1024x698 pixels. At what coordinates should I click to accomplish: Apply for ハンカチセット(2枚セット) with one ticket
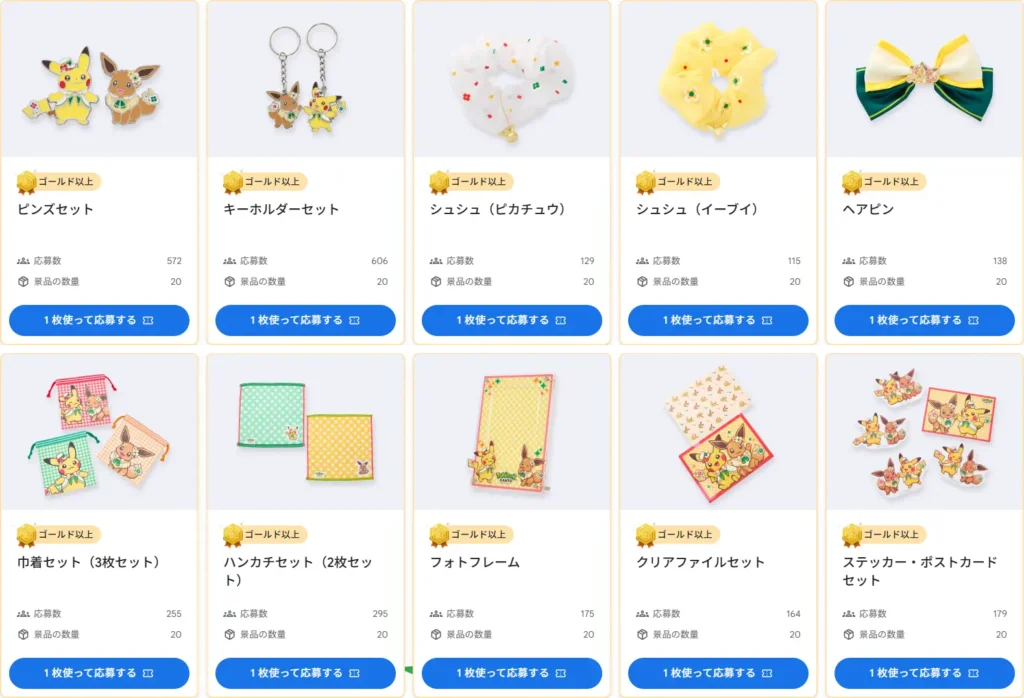click(305, 673)
